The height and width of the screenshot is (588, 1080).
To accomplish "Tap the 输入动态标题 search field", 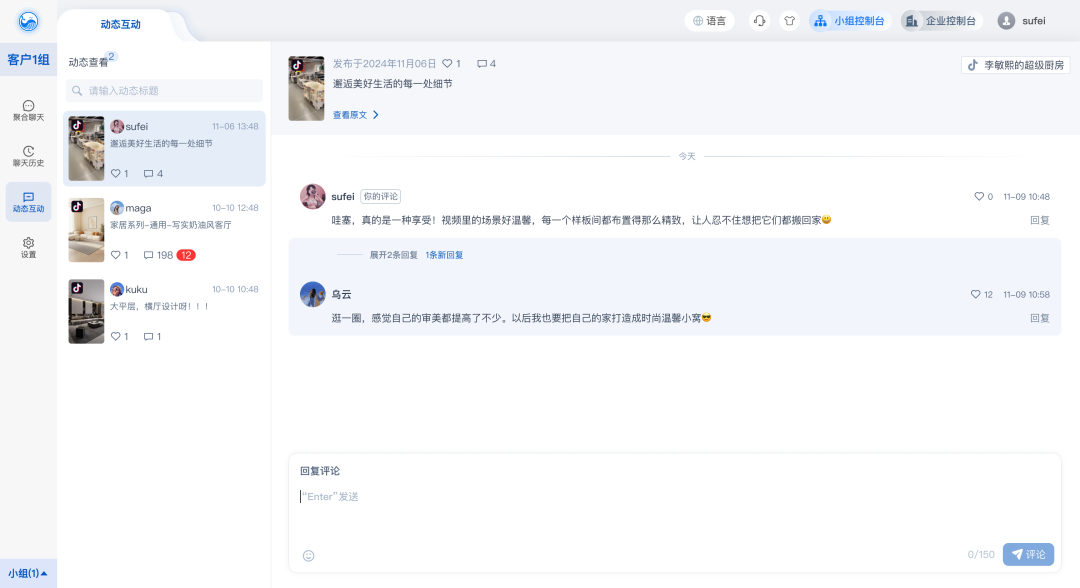I will click(165, 91).
